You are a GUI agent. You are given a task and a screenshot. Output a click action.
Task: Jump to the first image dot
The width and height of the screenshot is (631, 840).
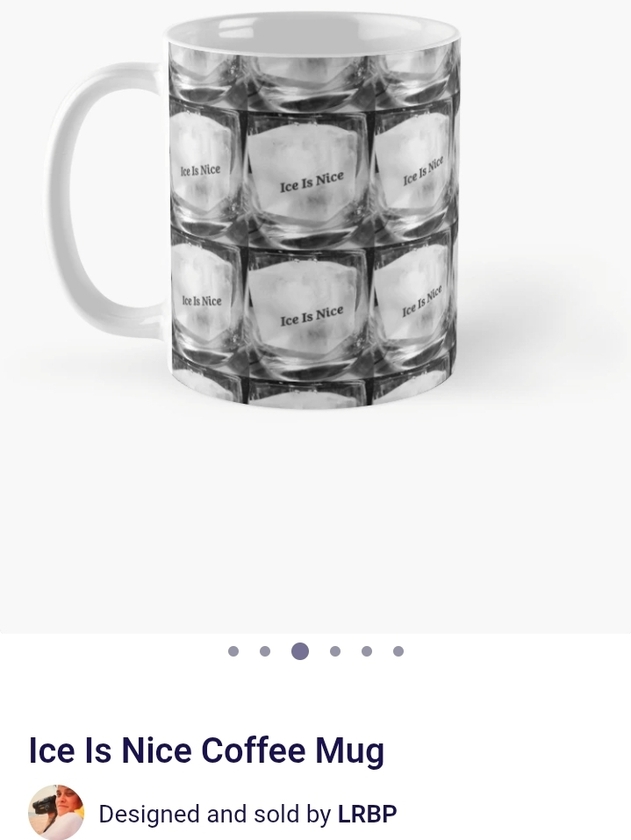click(233, 651)
